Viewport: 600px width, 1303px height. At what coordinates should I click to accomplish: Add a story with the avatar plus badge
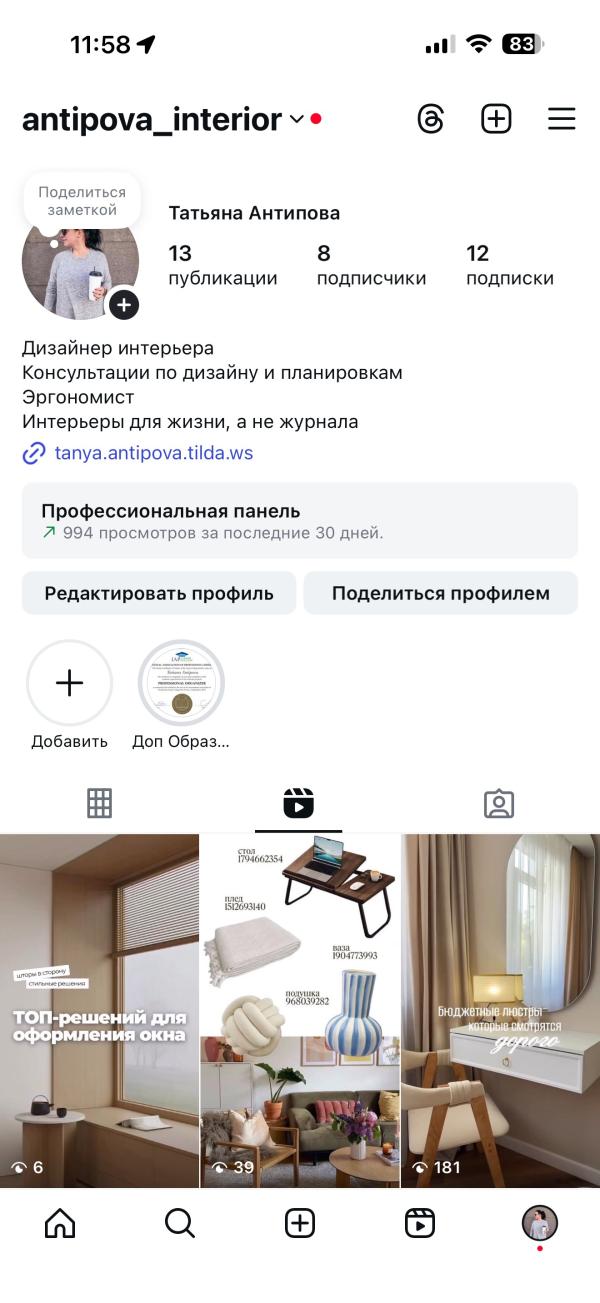(x=124, y=304)
